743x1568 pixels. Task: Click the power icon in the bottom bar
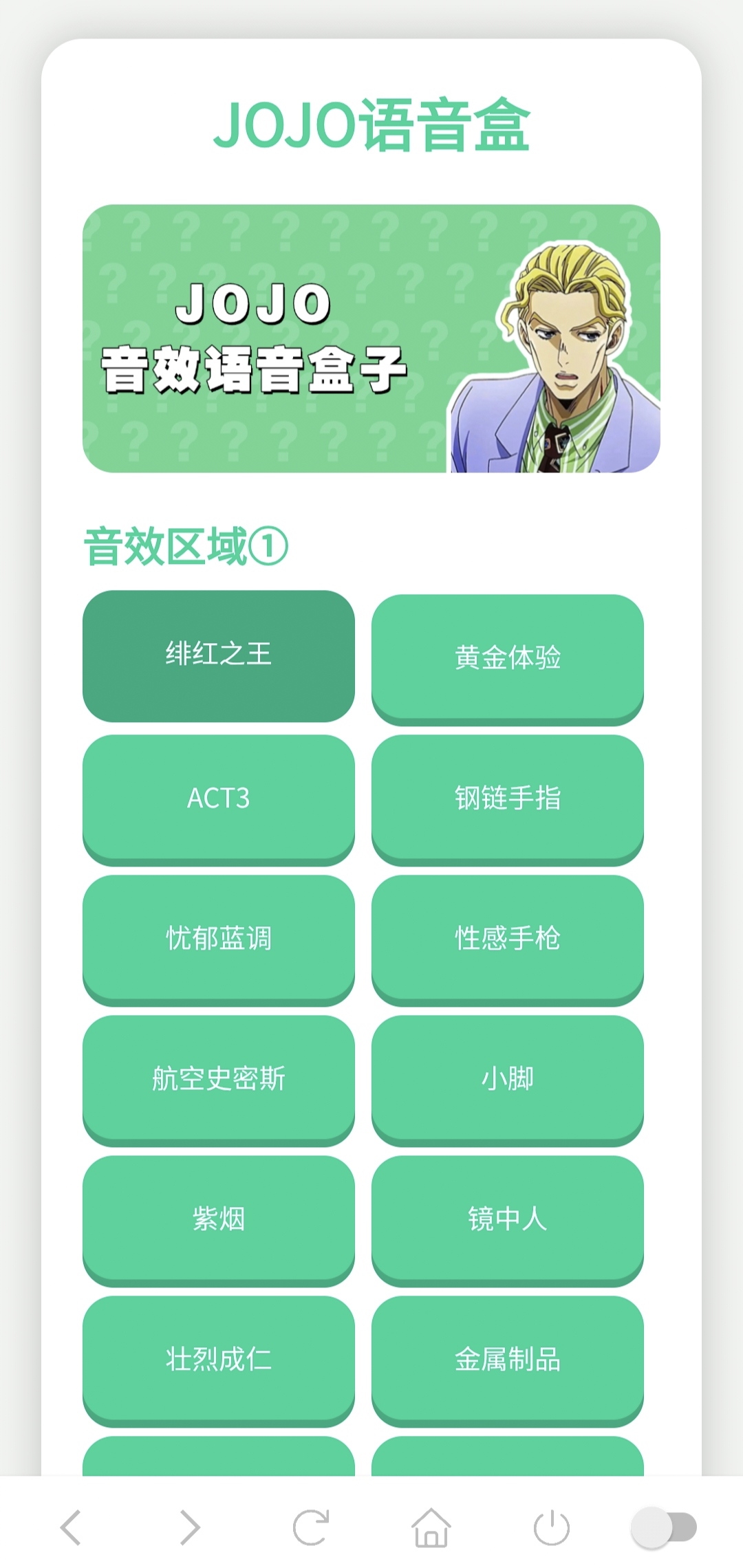pyautogui.click(x=550, y=1522)
